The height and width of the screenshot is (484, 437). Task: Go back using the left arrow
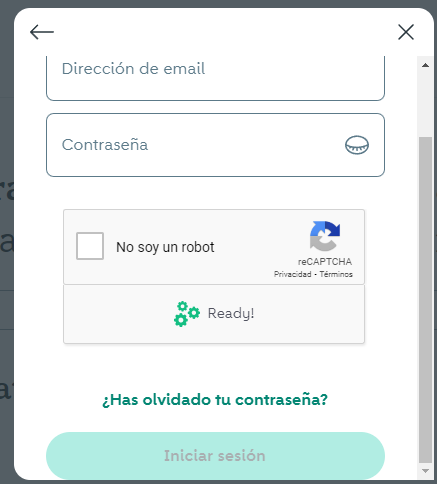coord(42,32)
